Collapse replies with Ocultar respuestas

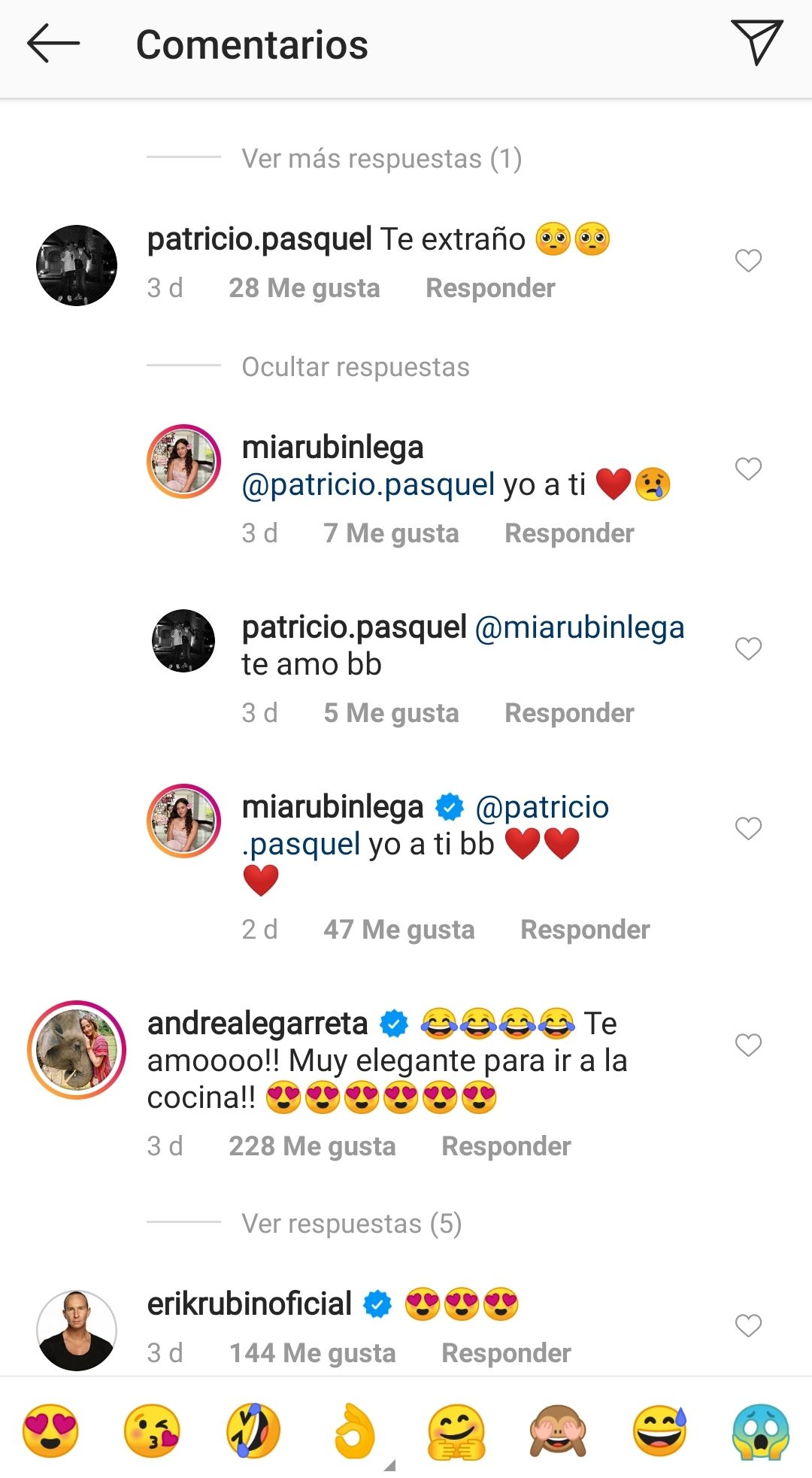[355, 367]
